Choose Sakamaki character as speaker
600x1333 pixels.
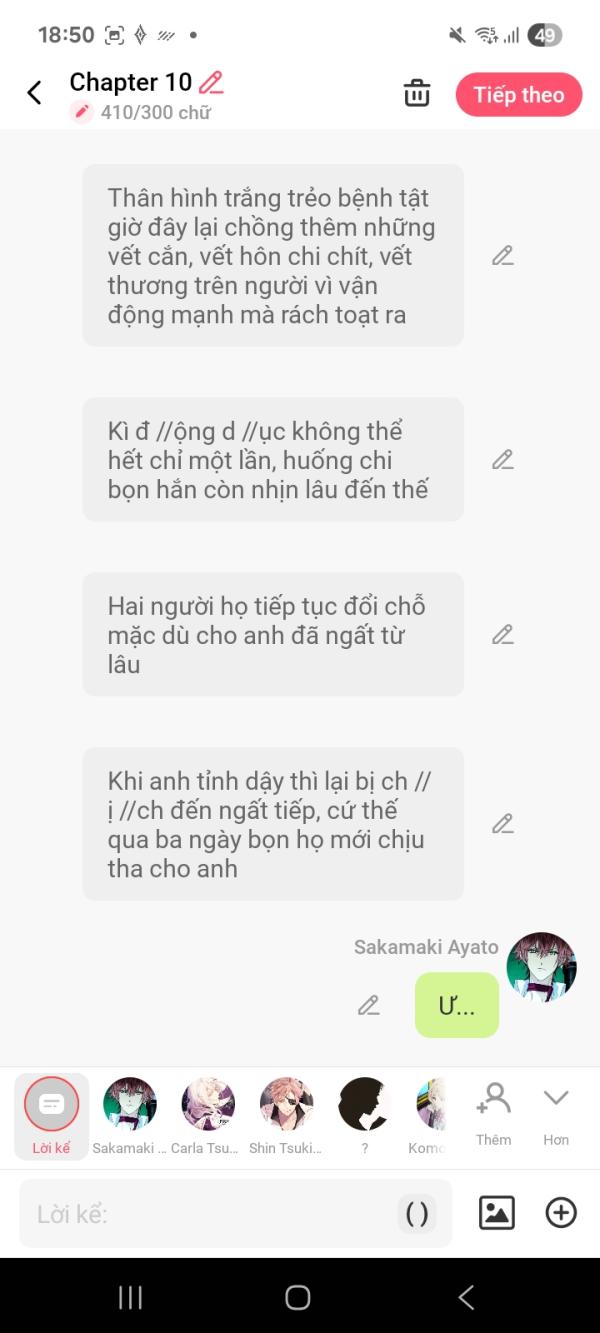[x=130, y=1115]
